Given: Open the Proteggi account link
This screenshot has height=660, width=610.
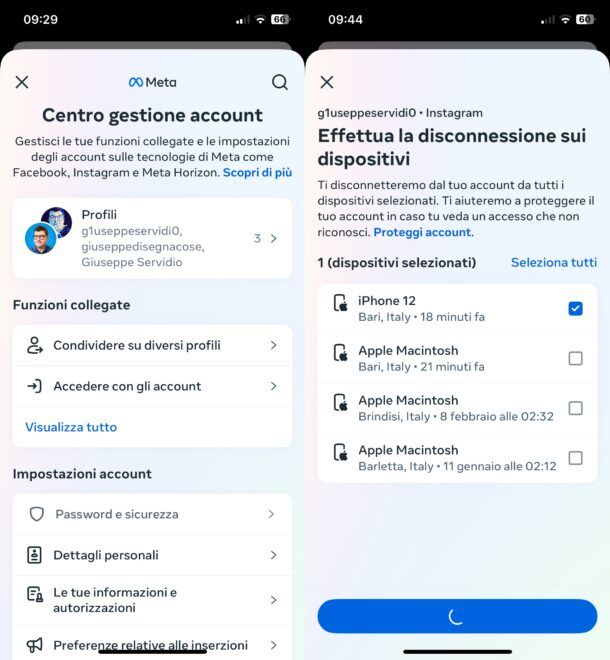Looking at the screenshot, I should point(422,232).
